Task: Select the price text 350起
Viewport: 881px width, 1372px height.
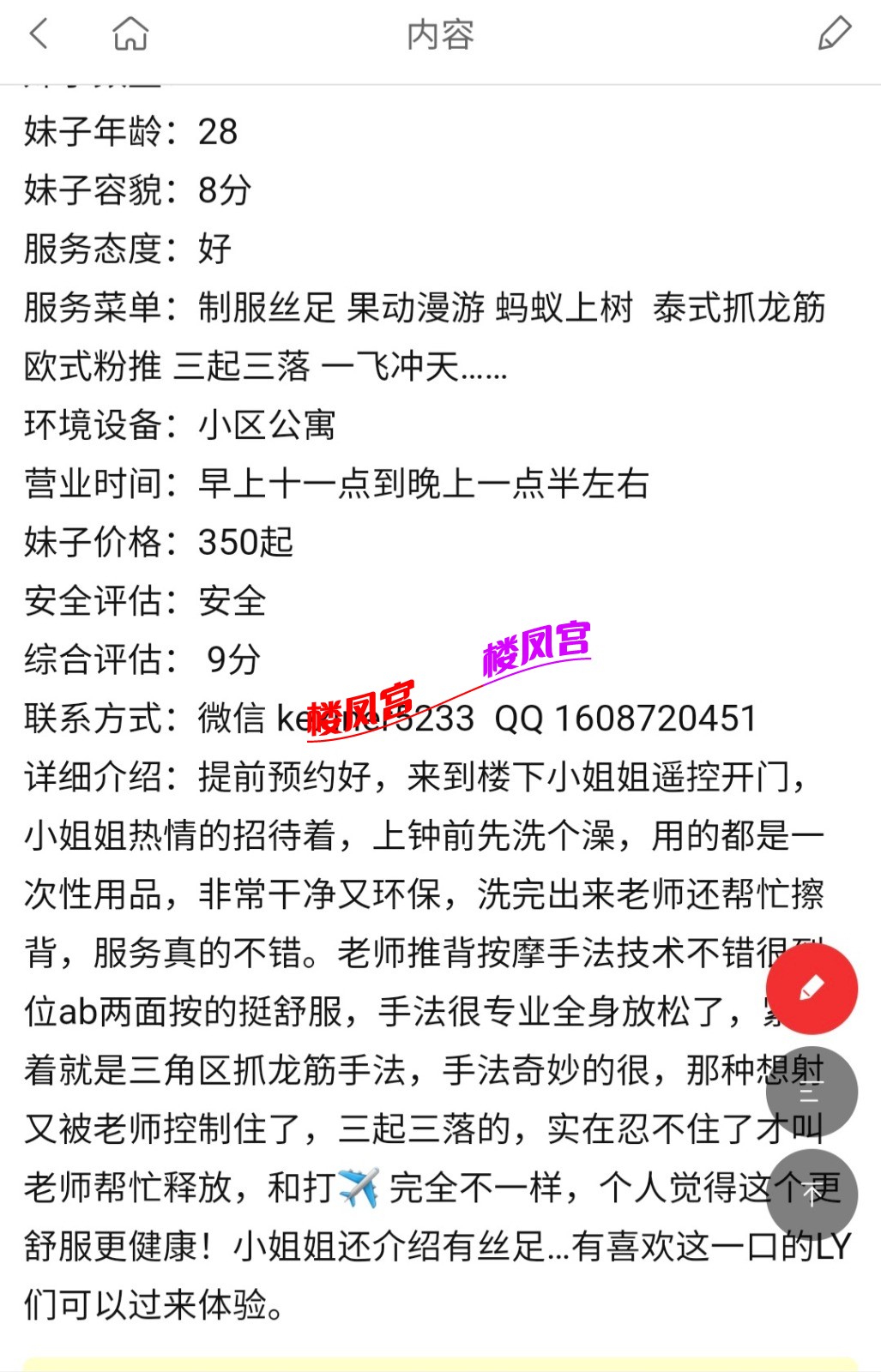Action: click(246, 541)
